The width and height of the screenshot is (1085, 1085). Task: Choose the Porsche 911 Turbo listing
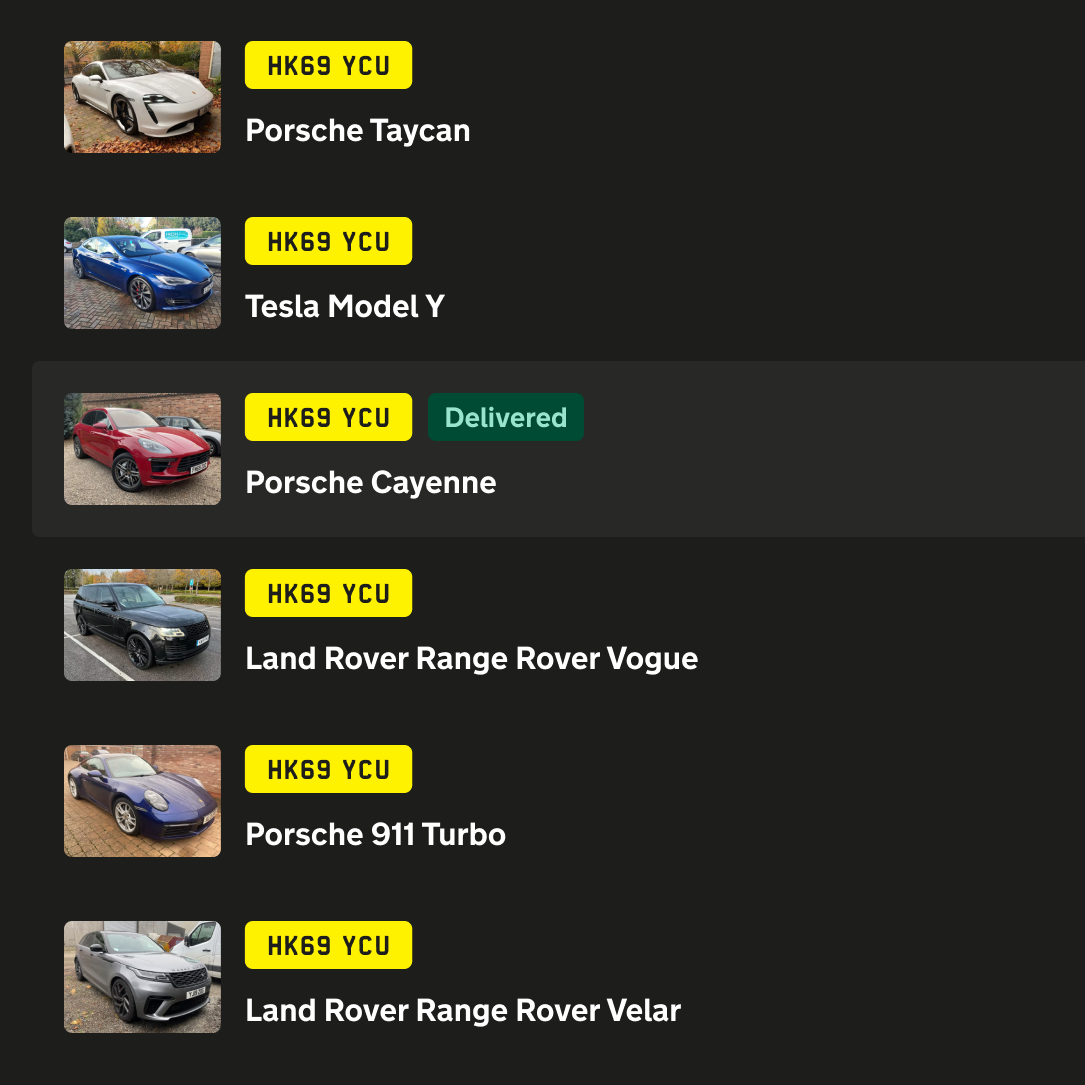(375, 834)
